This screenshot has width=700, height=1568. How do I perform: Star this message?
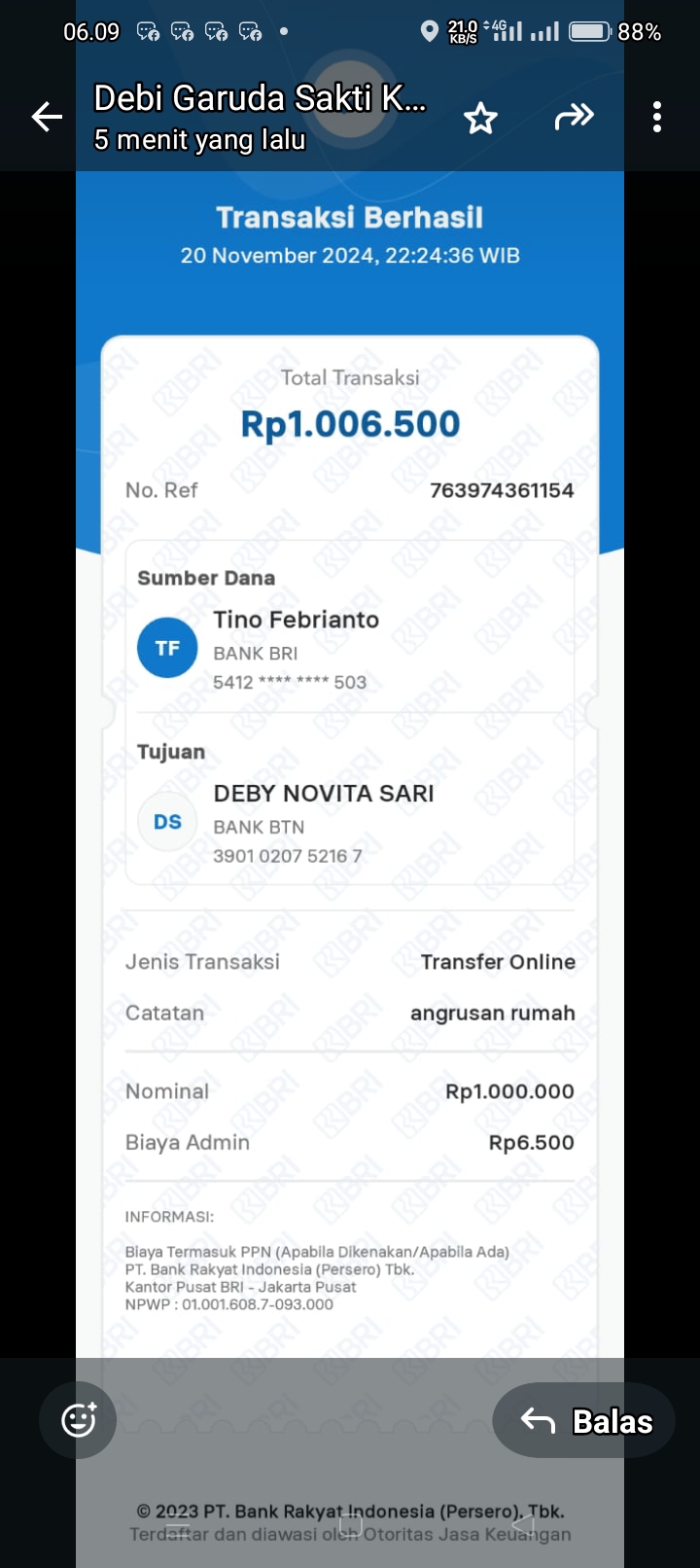[480, 119]
